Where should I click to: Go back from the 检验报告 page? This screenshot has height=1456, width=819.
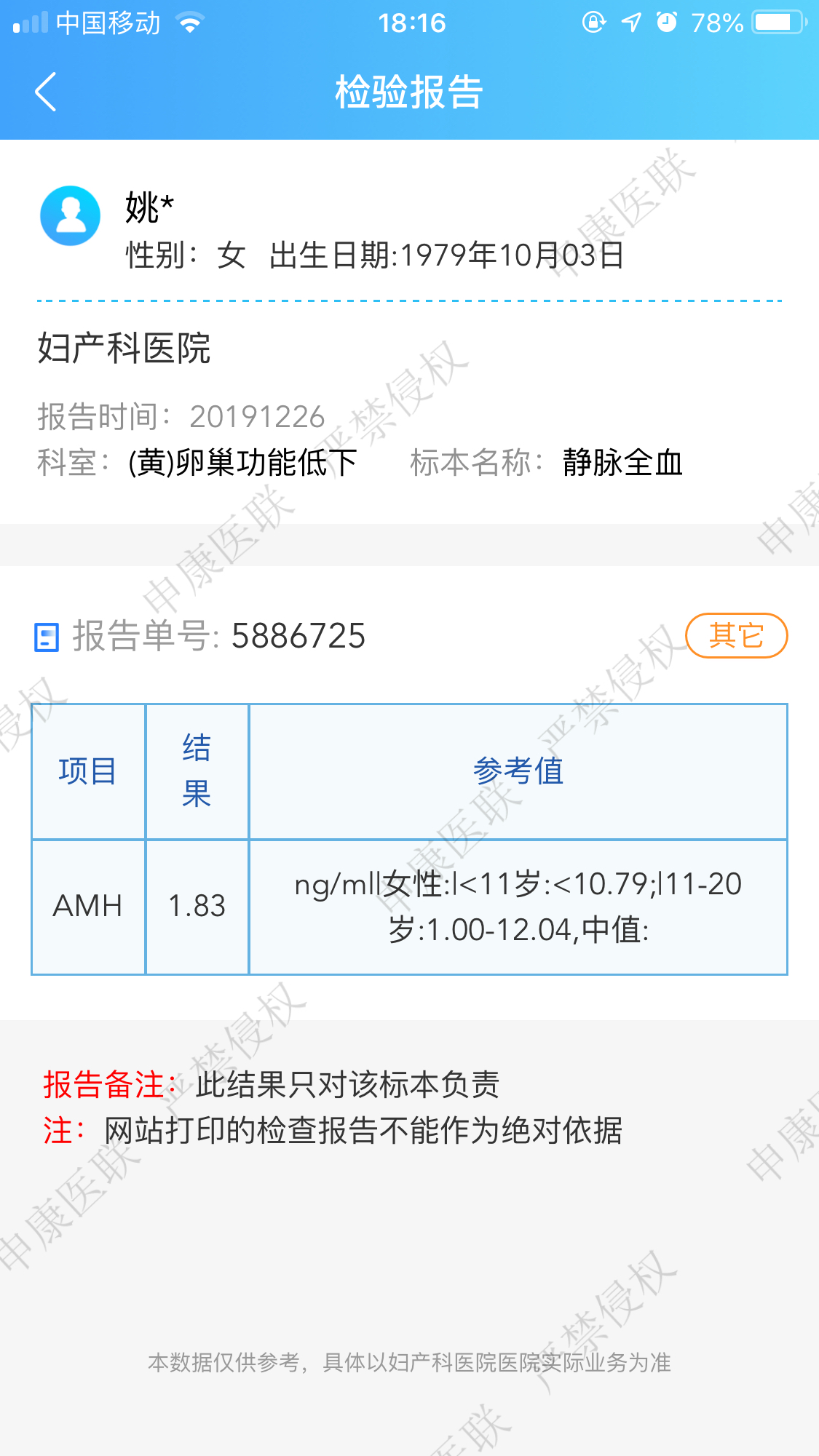(45, 92)
